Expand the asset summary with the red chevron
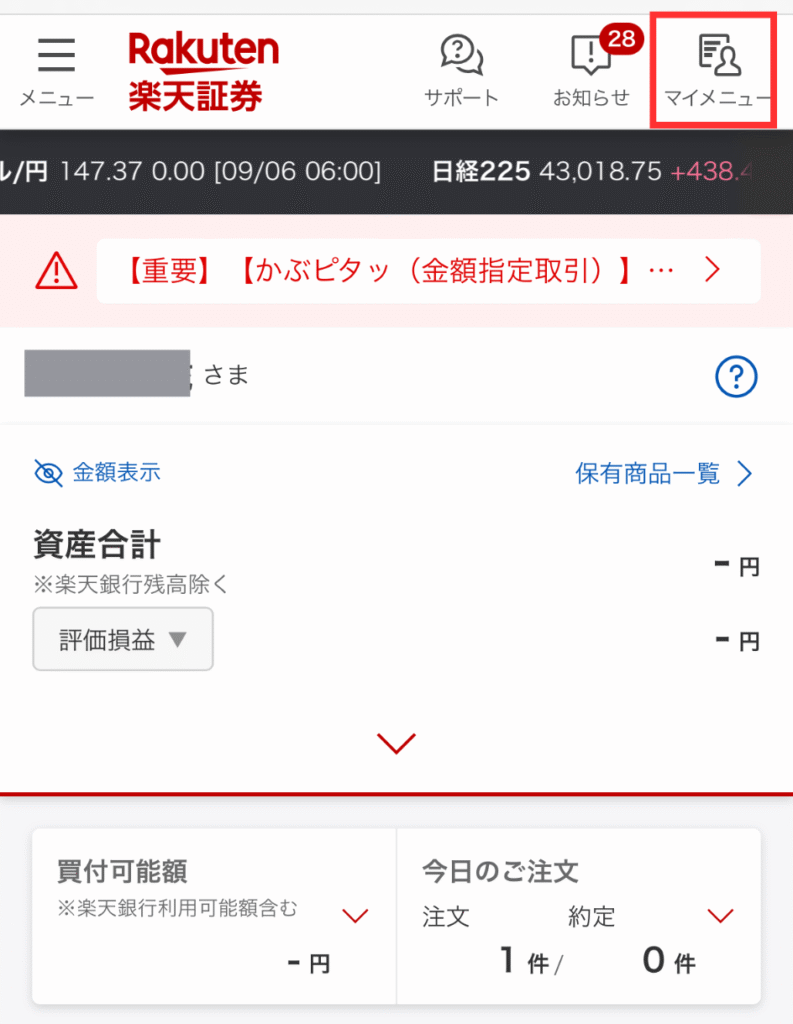Screen dimensions: 793x1024 (397, 743)
